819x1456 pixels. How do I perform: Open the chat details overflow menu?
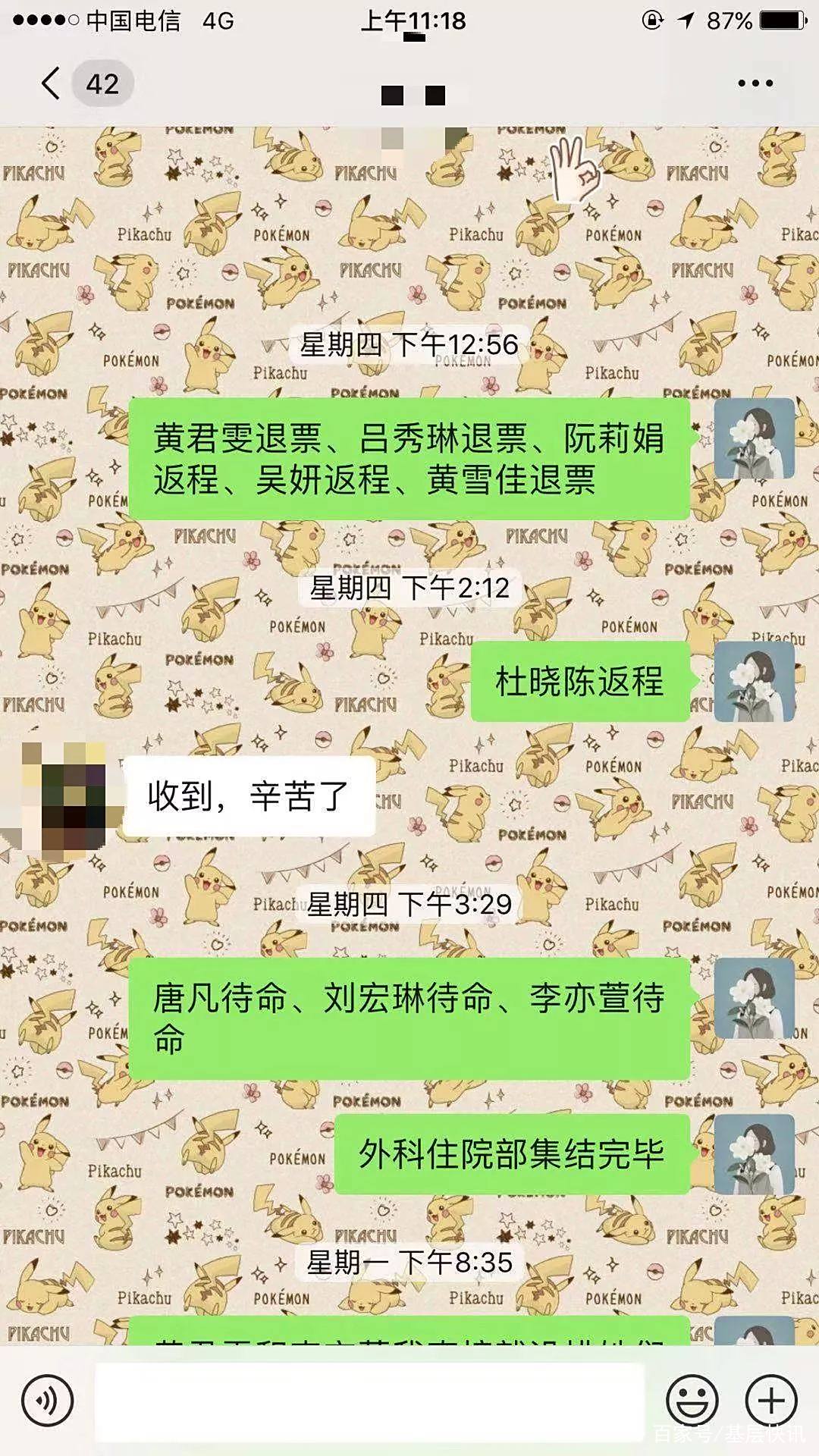pos(755,83)
